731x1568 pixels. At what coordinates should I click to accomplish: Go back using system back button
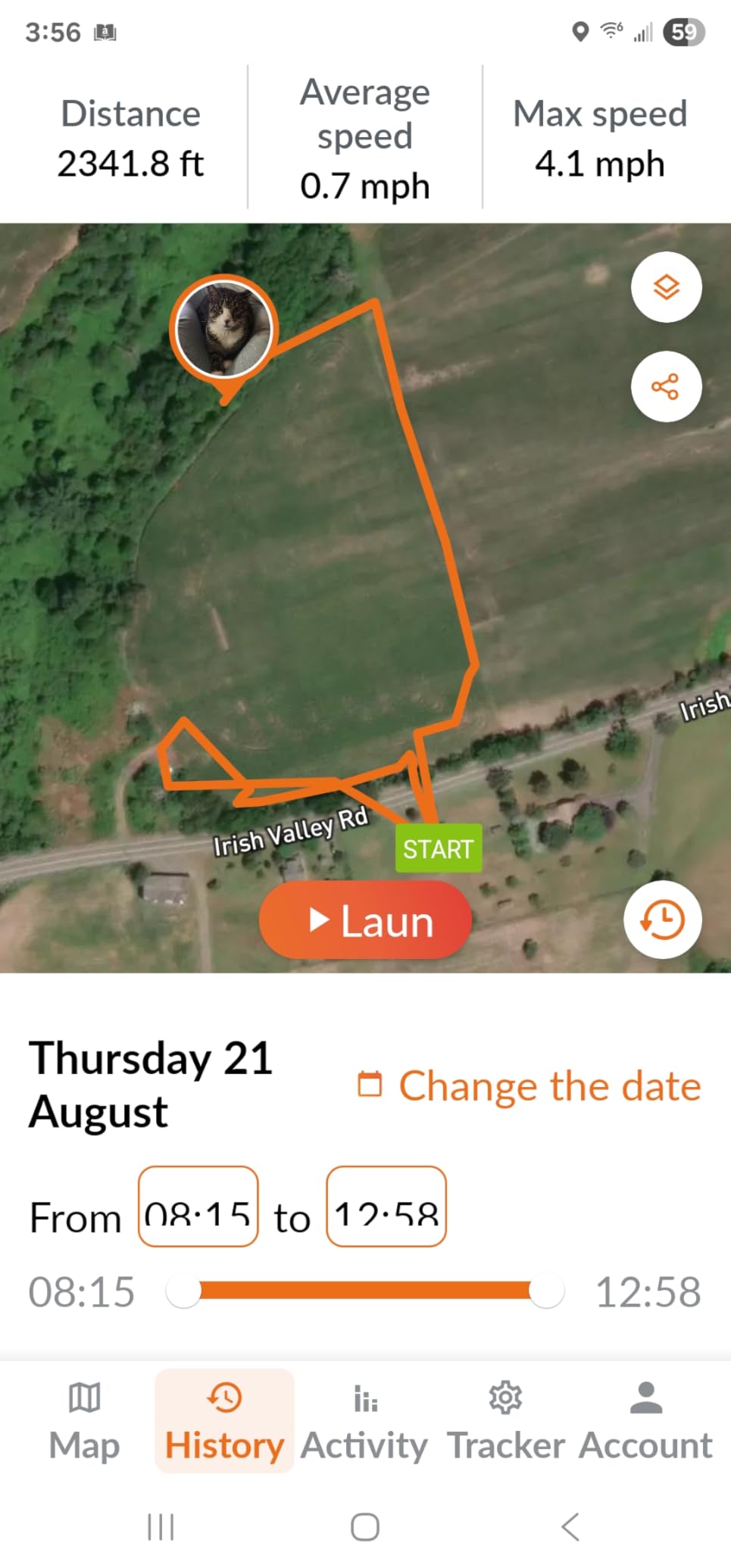pyautogui.click(x=571, y=1526)
